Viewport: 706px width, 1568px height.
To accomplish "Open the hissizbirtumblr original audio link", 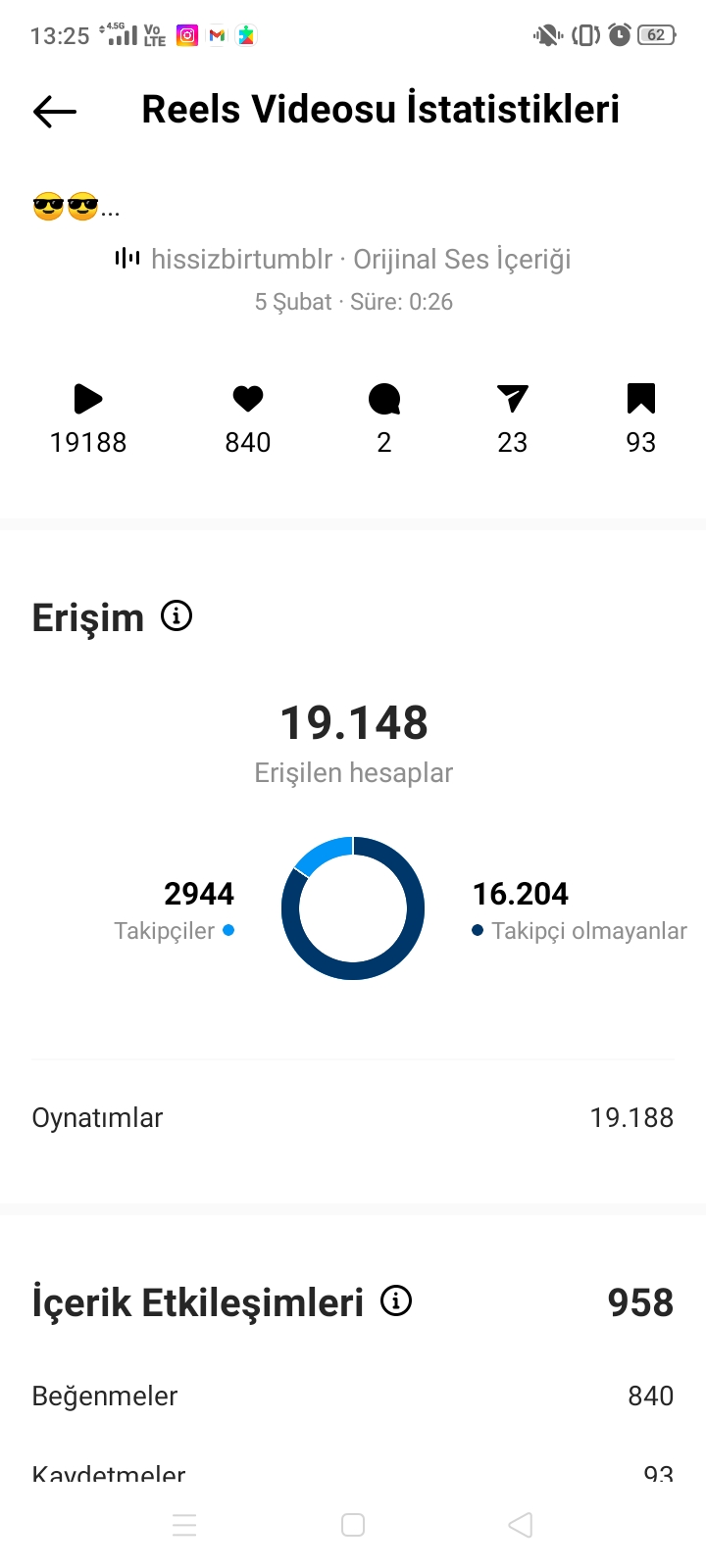I will coord(343,259).
